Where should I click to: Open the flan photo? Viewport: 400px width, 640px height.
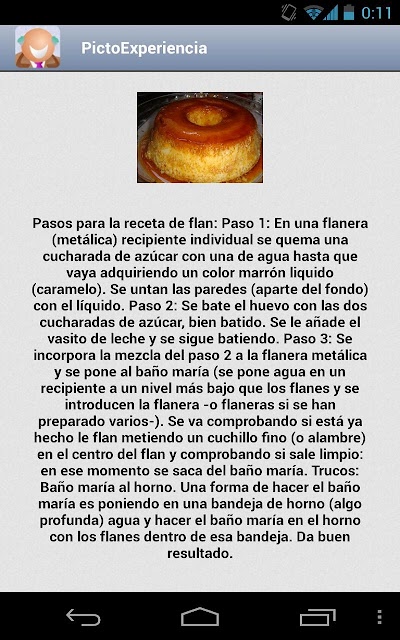[200, 138]
